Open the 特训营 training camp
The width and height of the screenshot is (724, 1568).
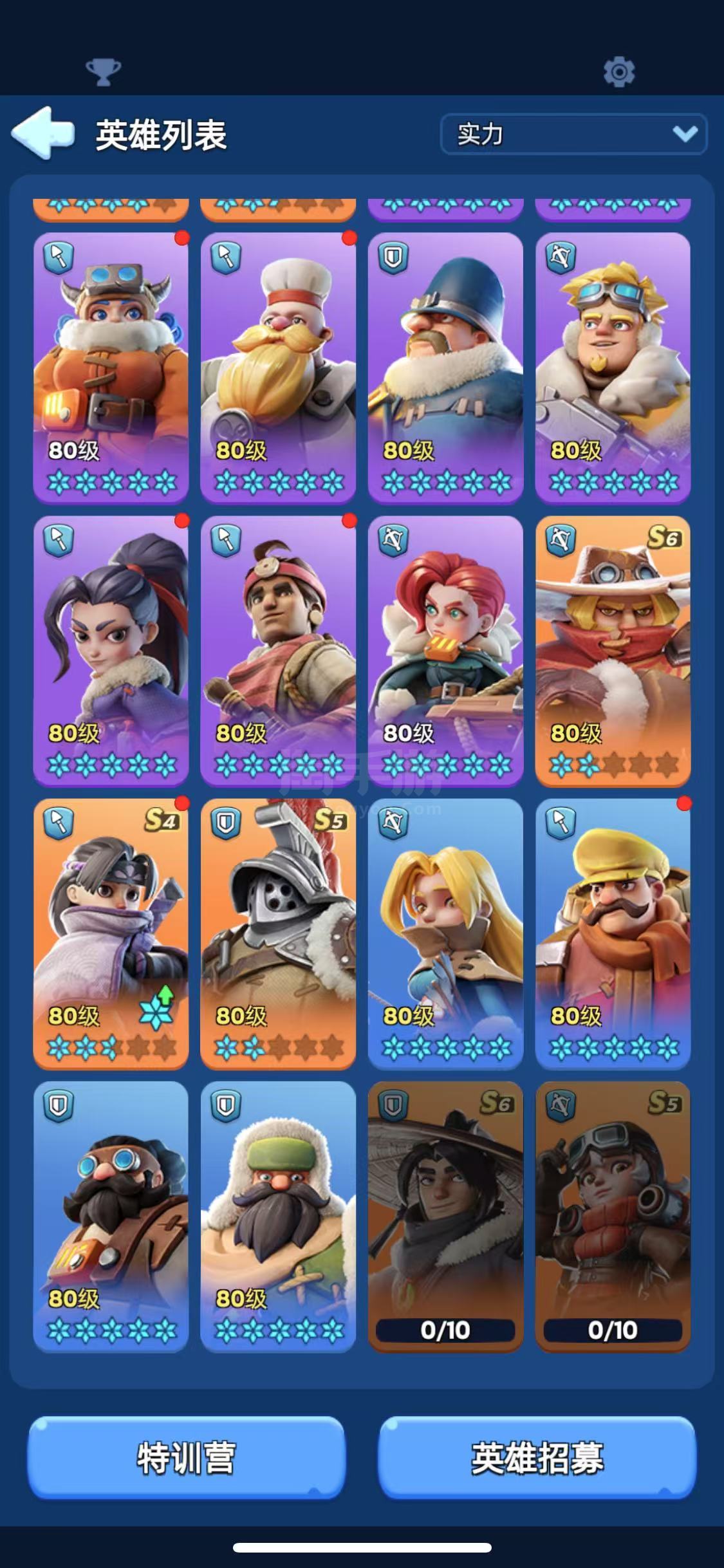187,1457
